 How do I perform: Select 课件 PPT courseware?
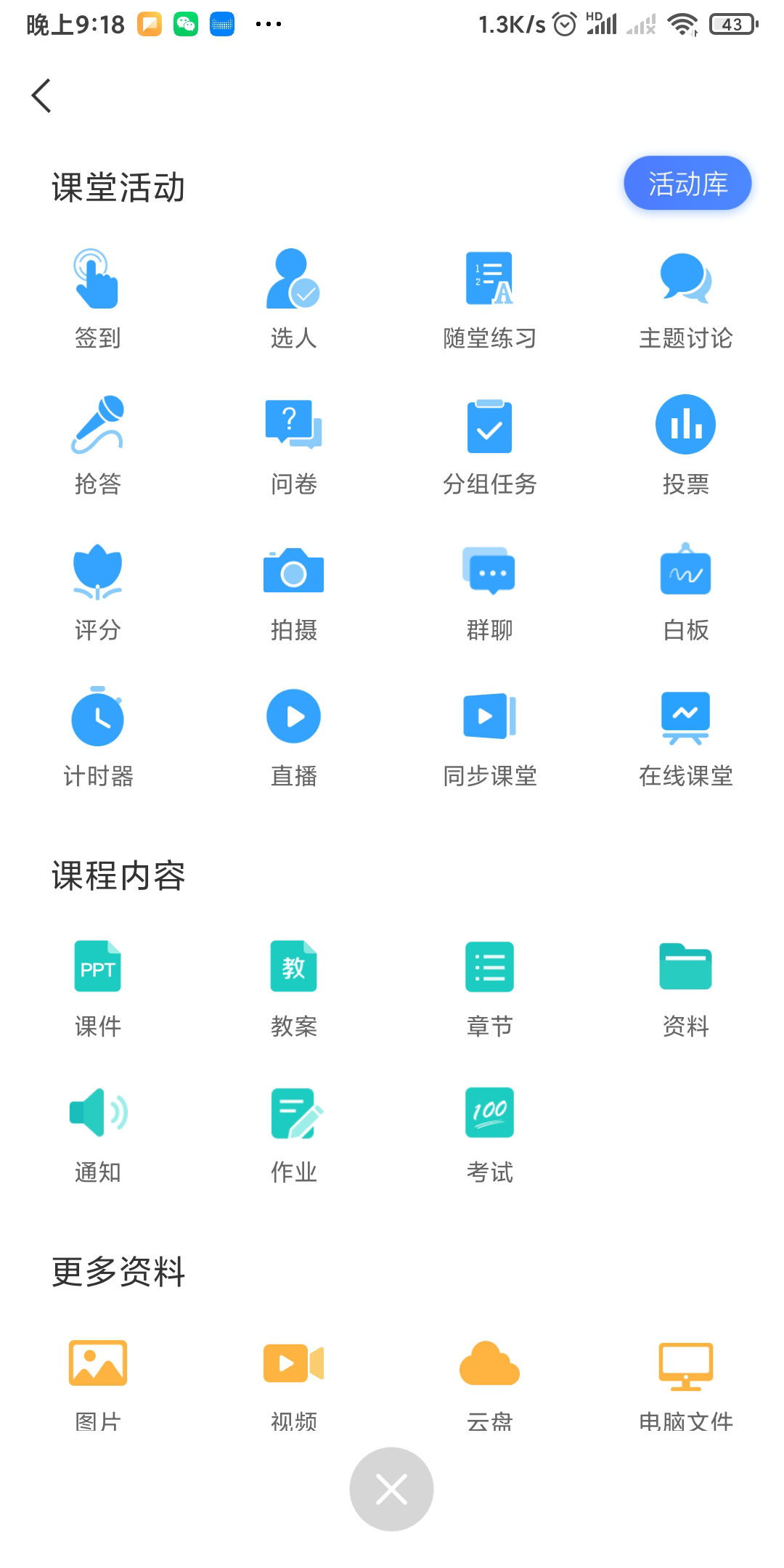point(97,986)
